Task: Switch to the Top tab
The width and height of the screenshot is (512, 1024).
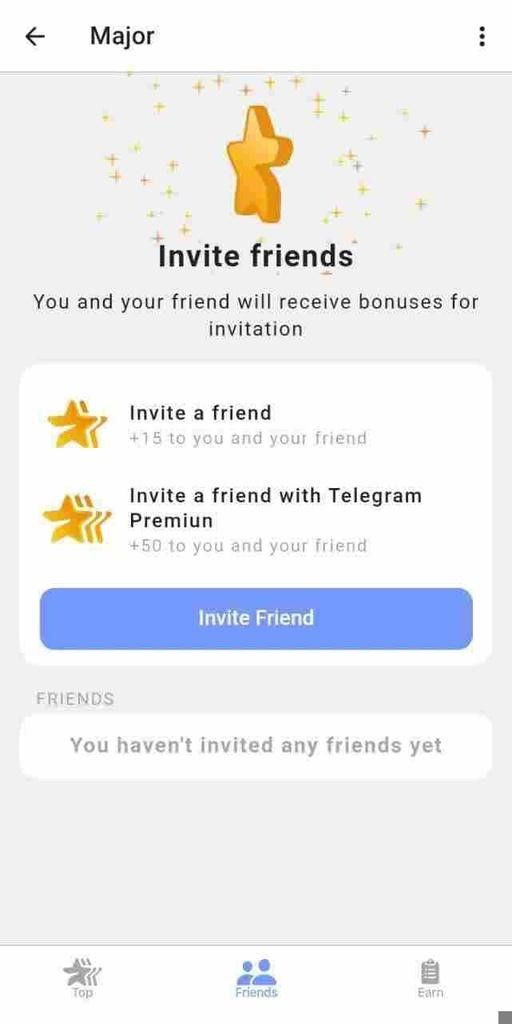Action: coord(82,978)
